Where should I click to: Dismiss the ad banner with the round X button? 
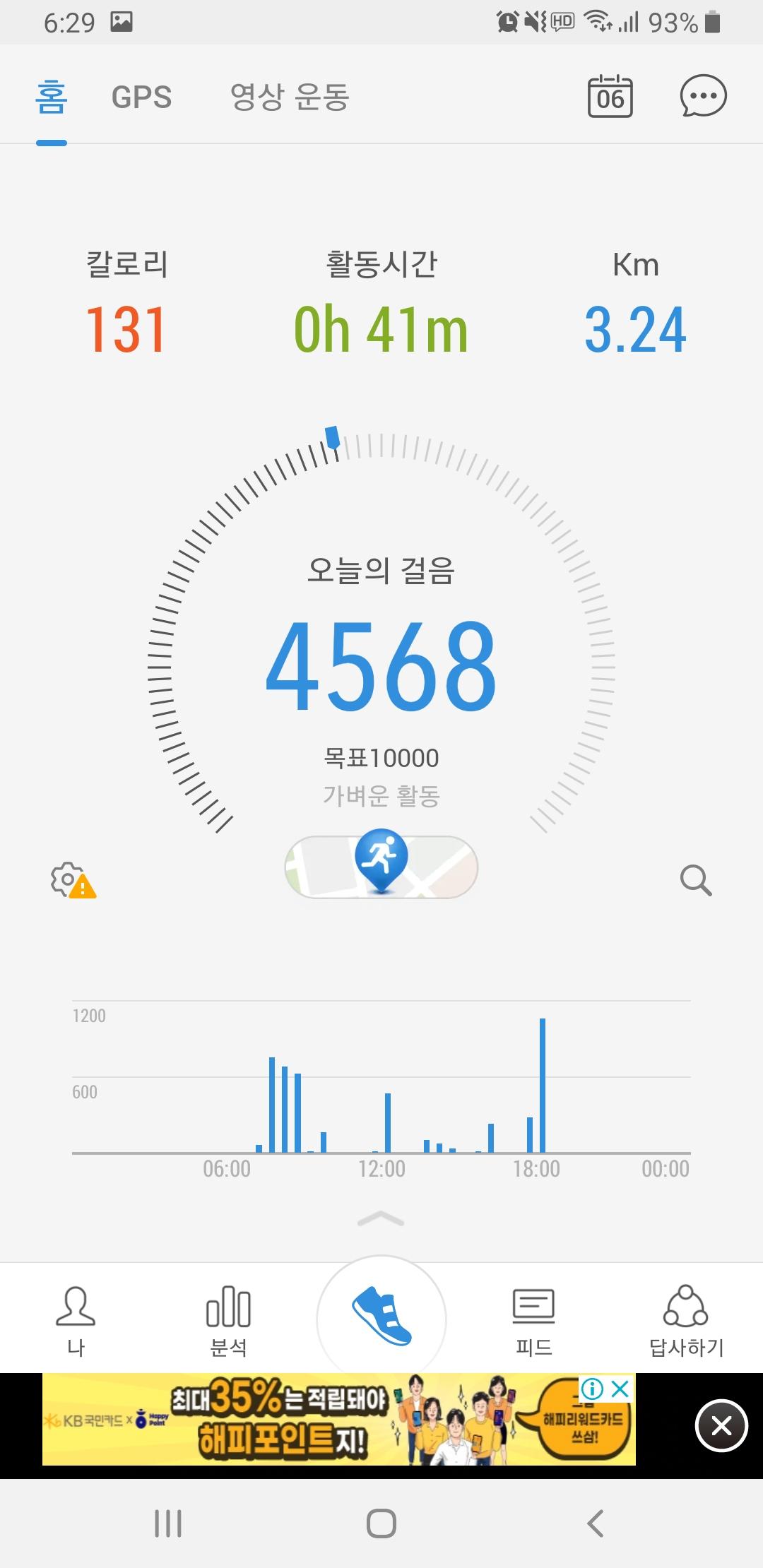[721, 1425]
